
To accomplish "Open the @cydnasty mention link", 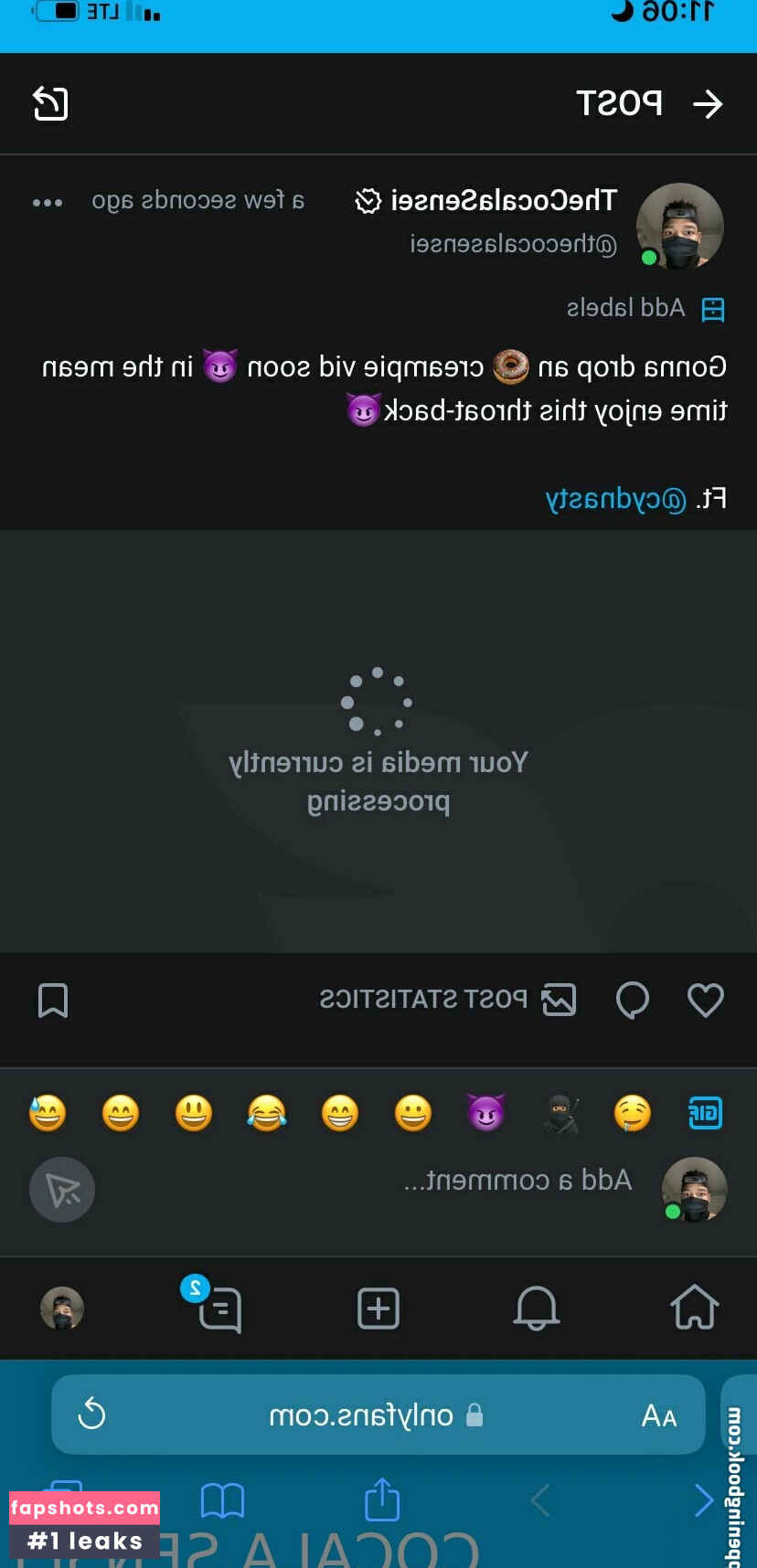I will (x=615, y=499).
